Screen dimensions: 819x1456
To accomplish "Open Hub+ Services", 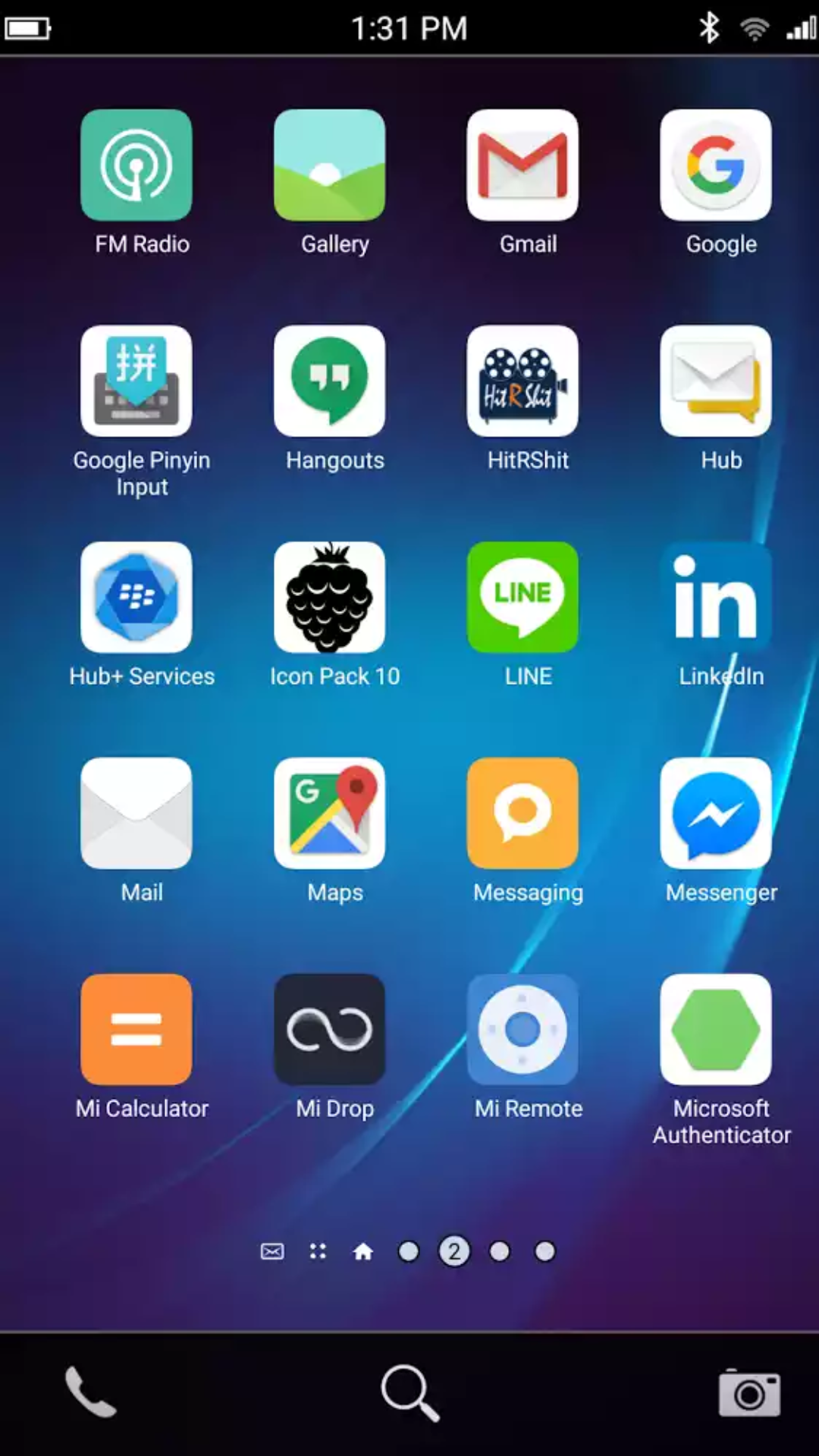I will coord(136,598).
